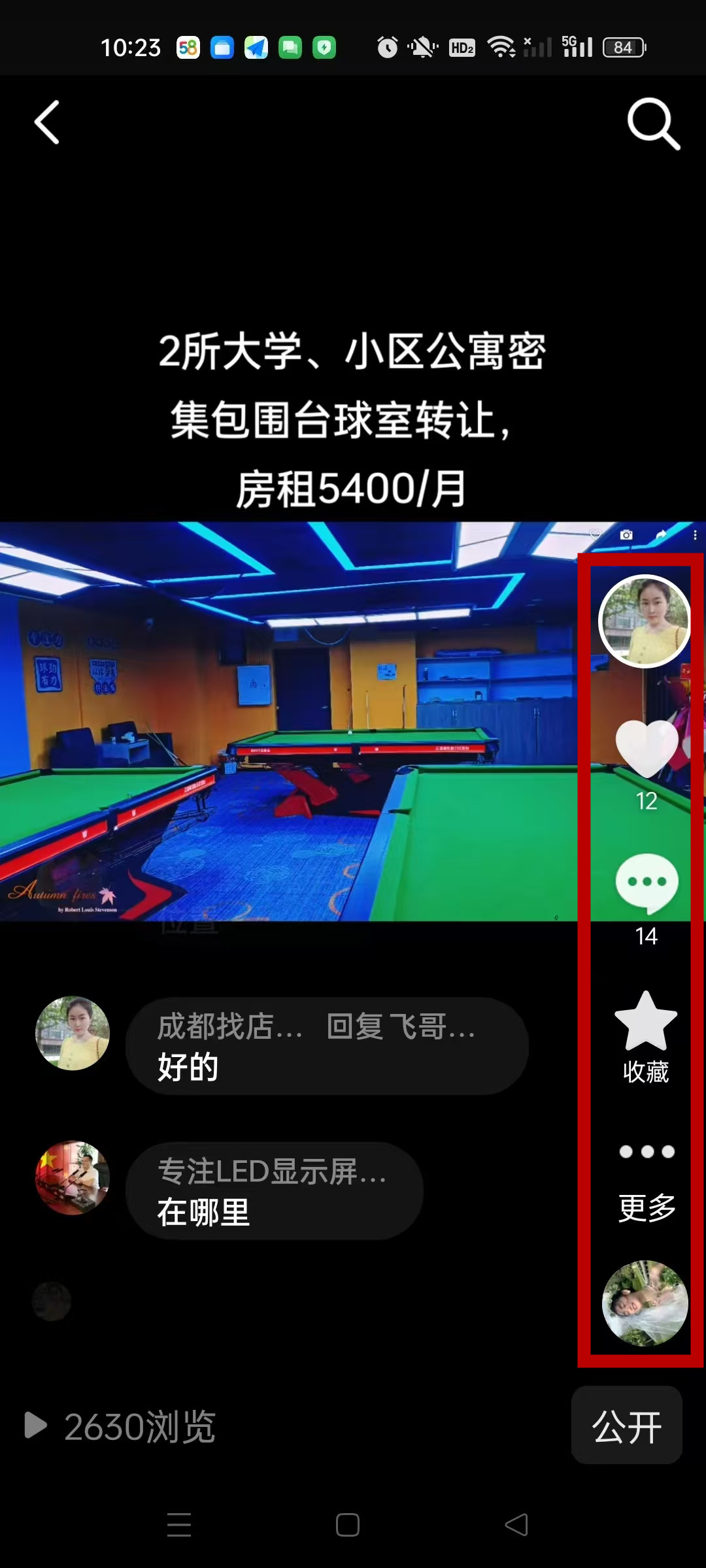This screenshot has height=1568, width=706.
Task: Open the author's profile avatar in the sidebar
Action: coord(645,621)
